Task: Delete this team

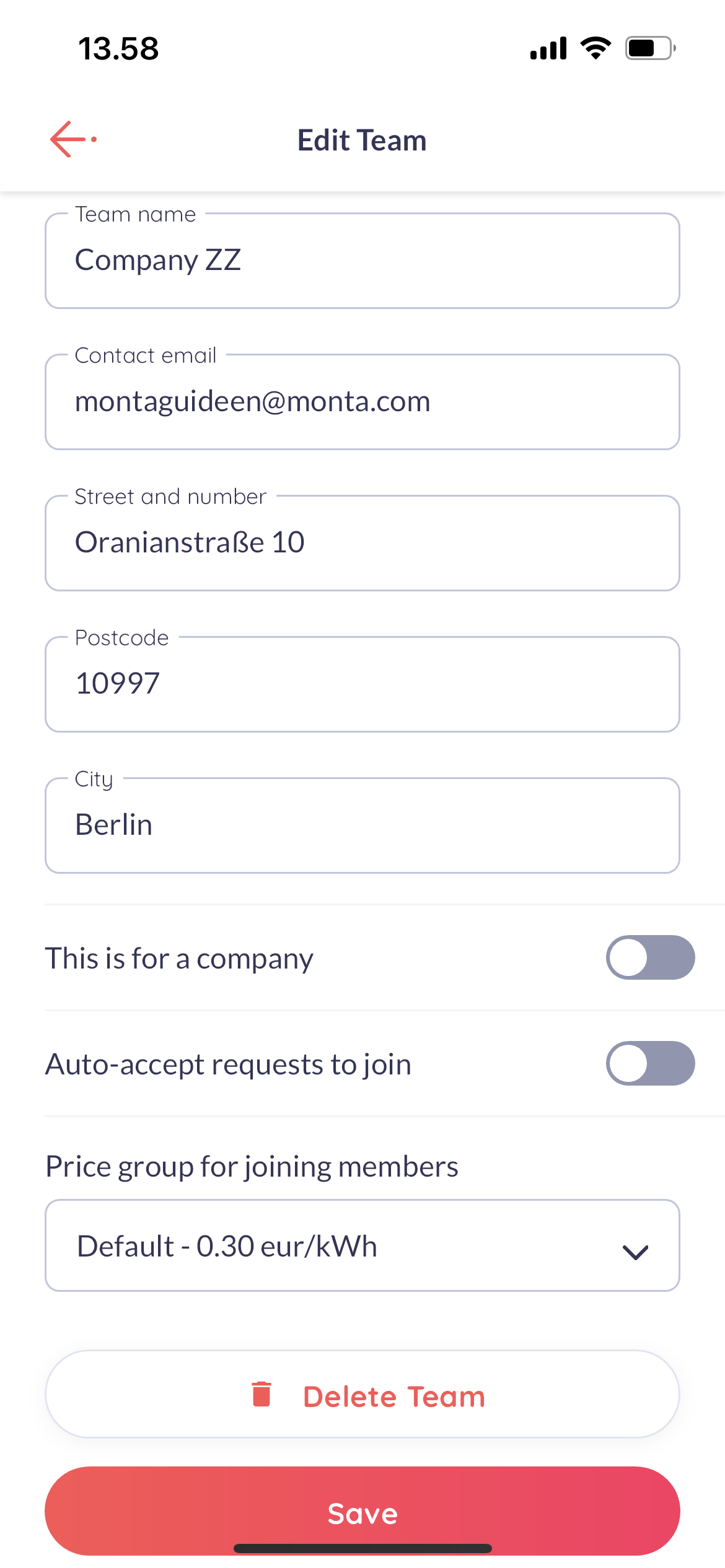Action: pyautogui.click(x=362, y=1394)
